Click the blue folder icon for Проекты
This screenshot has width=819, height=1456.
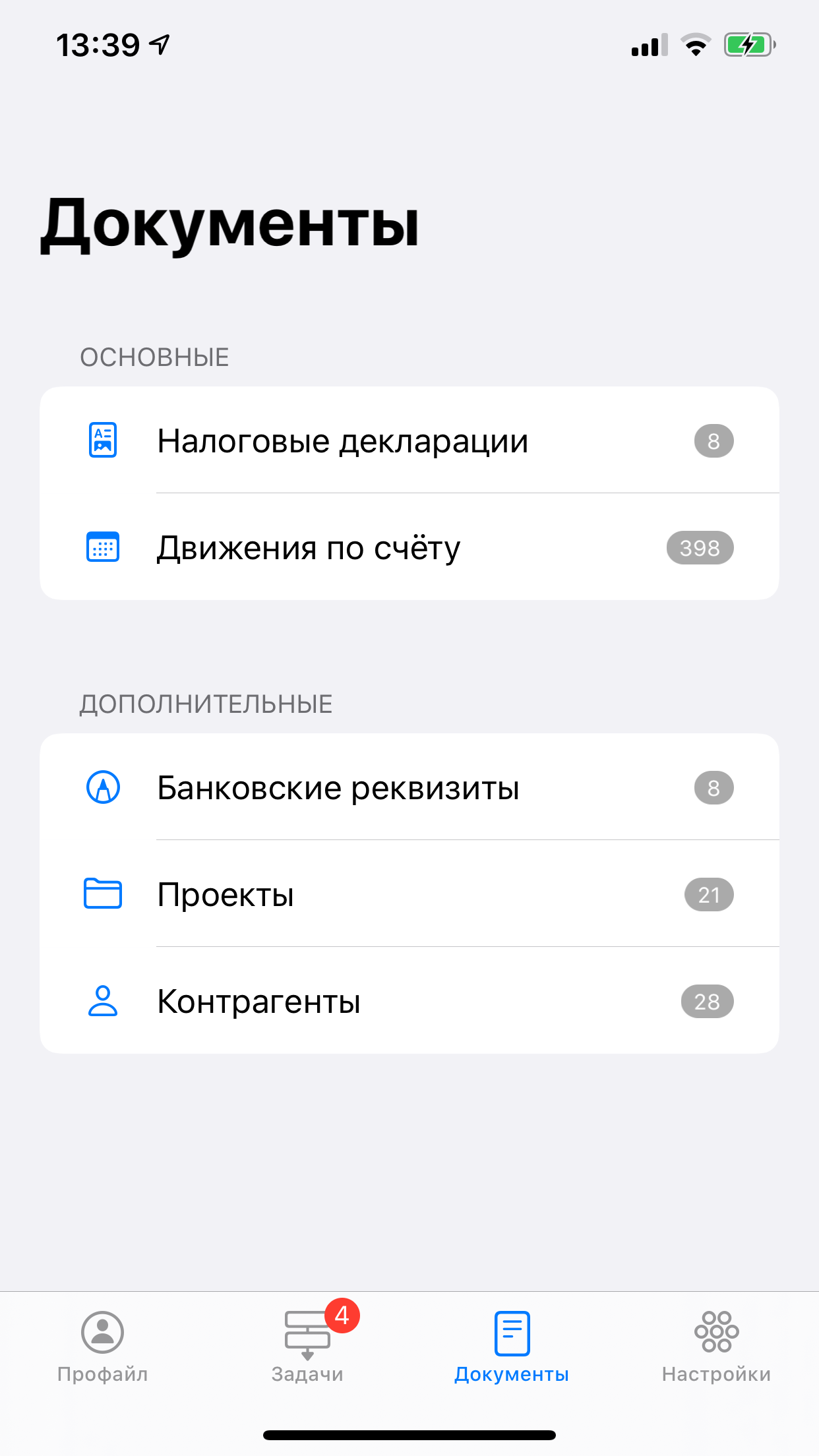(102, 894)
